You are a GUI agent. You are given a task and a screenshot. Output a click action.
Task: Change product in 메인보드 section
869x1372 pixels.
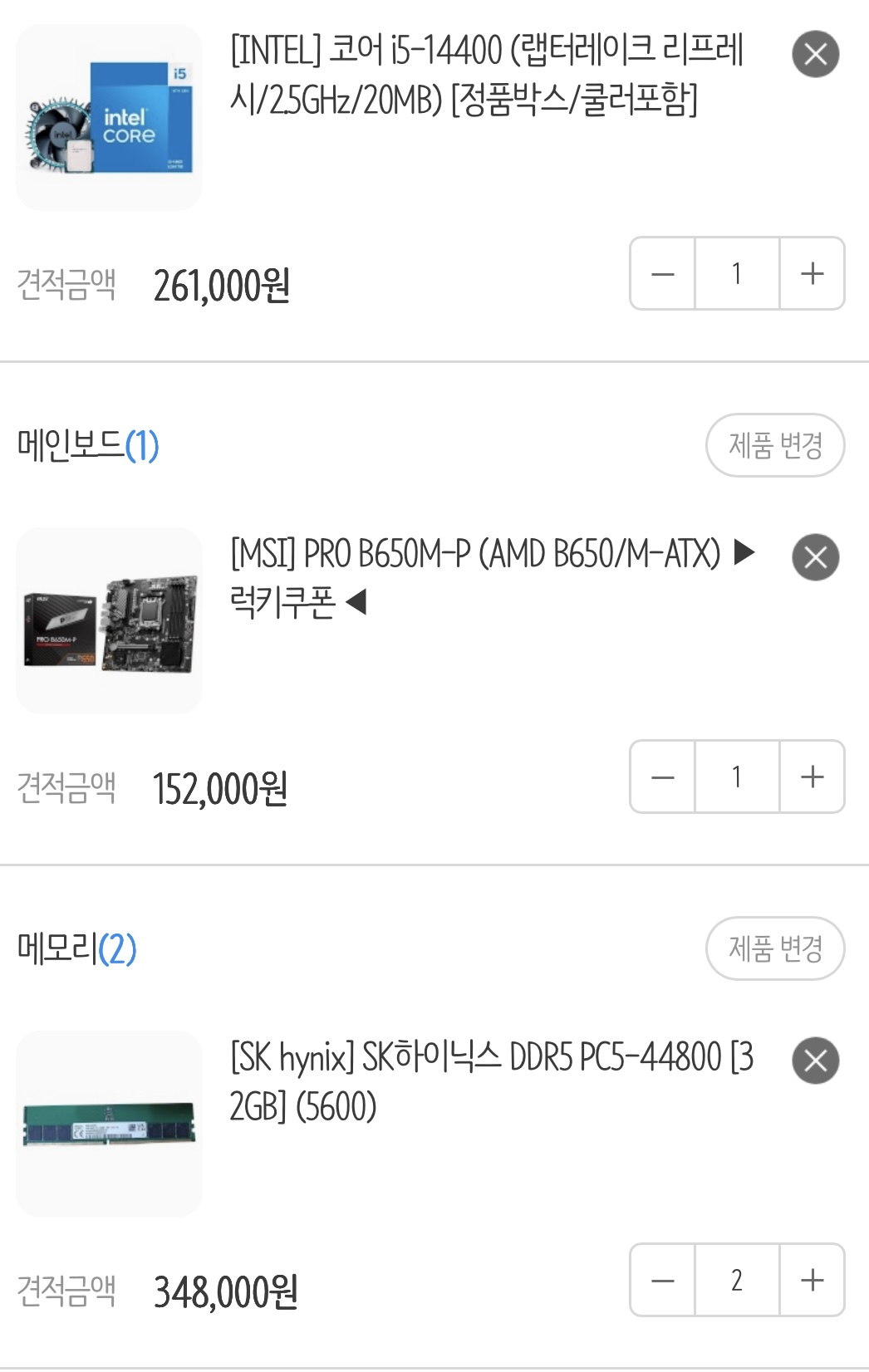(774, 445)
